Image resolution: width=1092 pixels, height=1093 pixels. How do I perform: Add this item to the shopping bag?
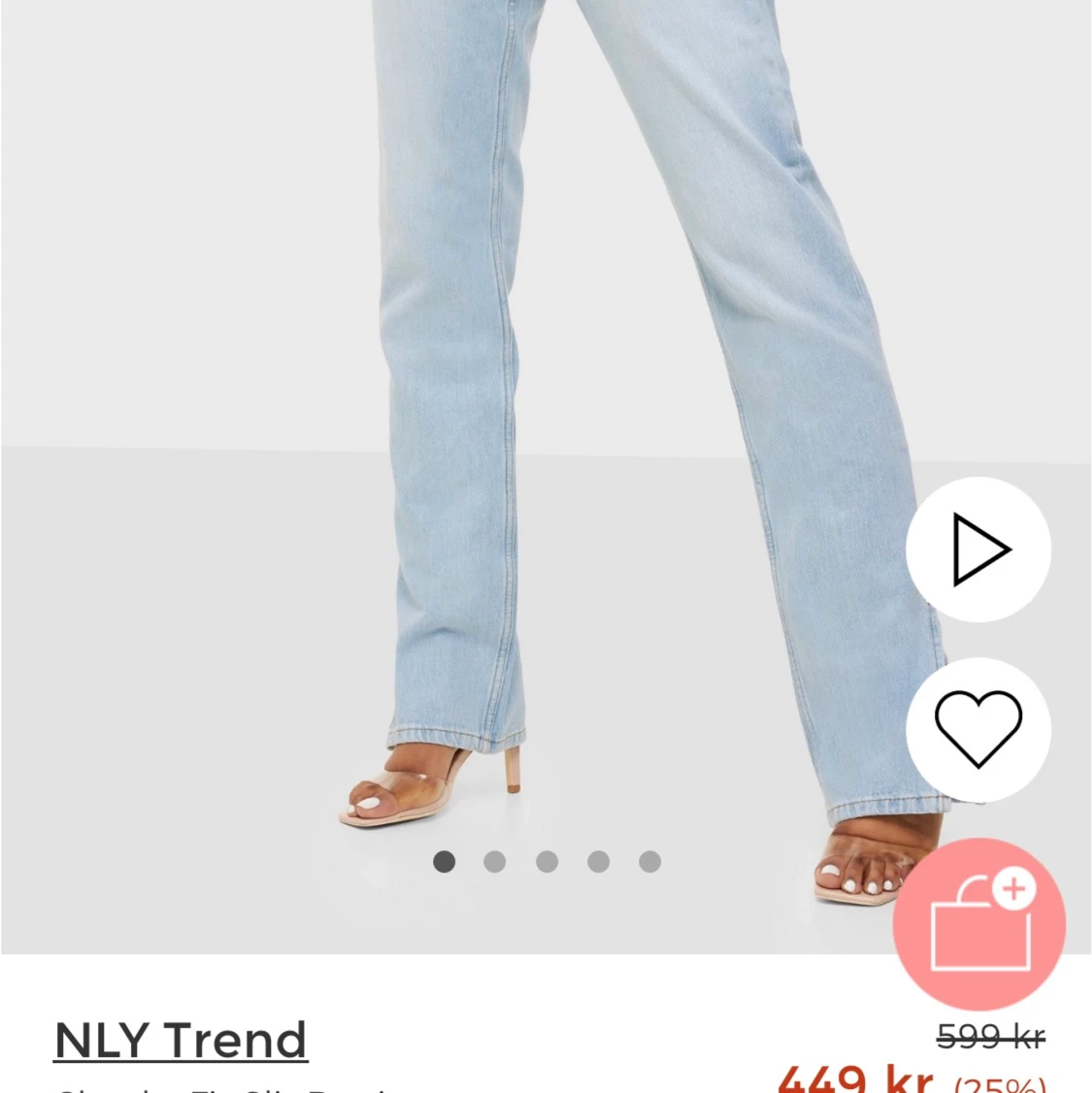pos(979,923)
